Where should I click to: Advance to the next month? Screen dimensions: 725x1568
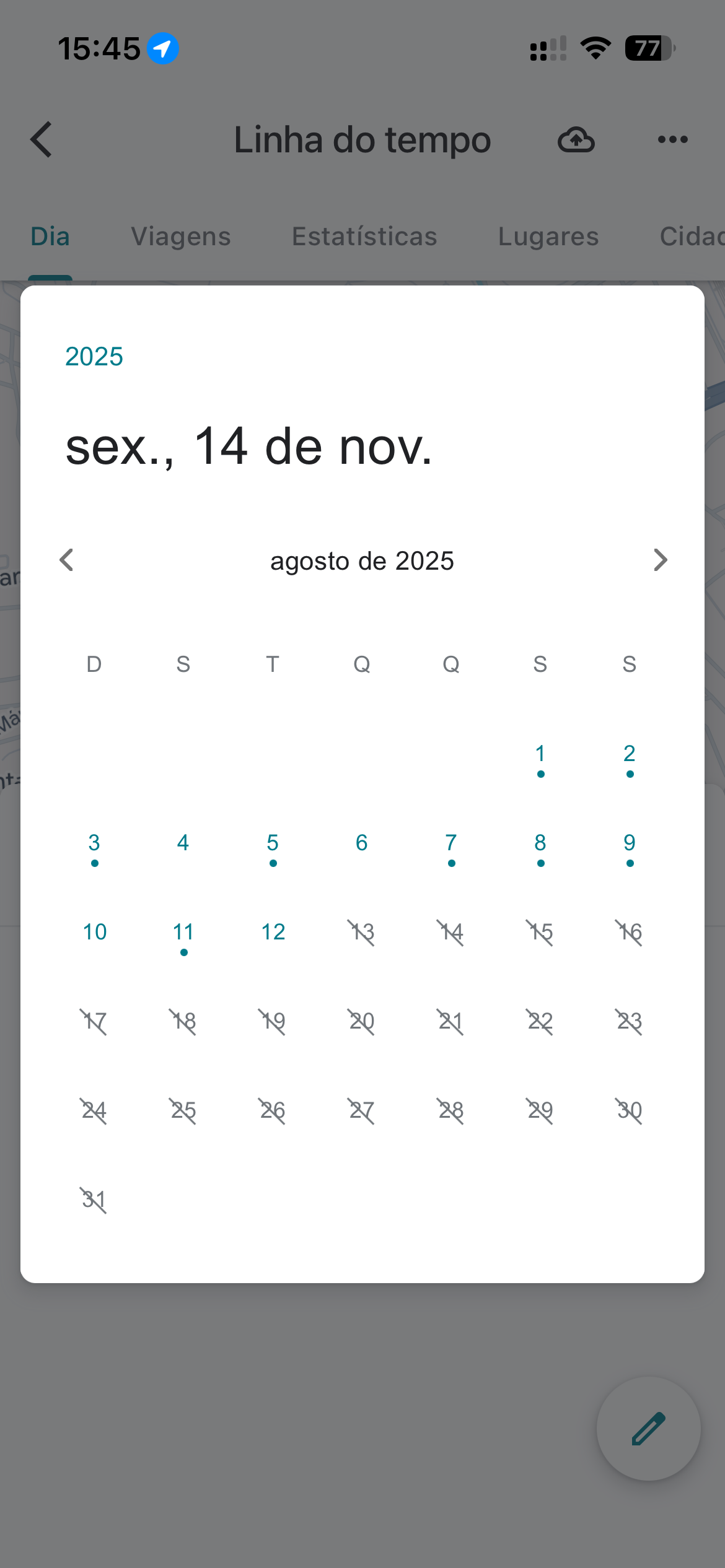(x=660, y=560)
